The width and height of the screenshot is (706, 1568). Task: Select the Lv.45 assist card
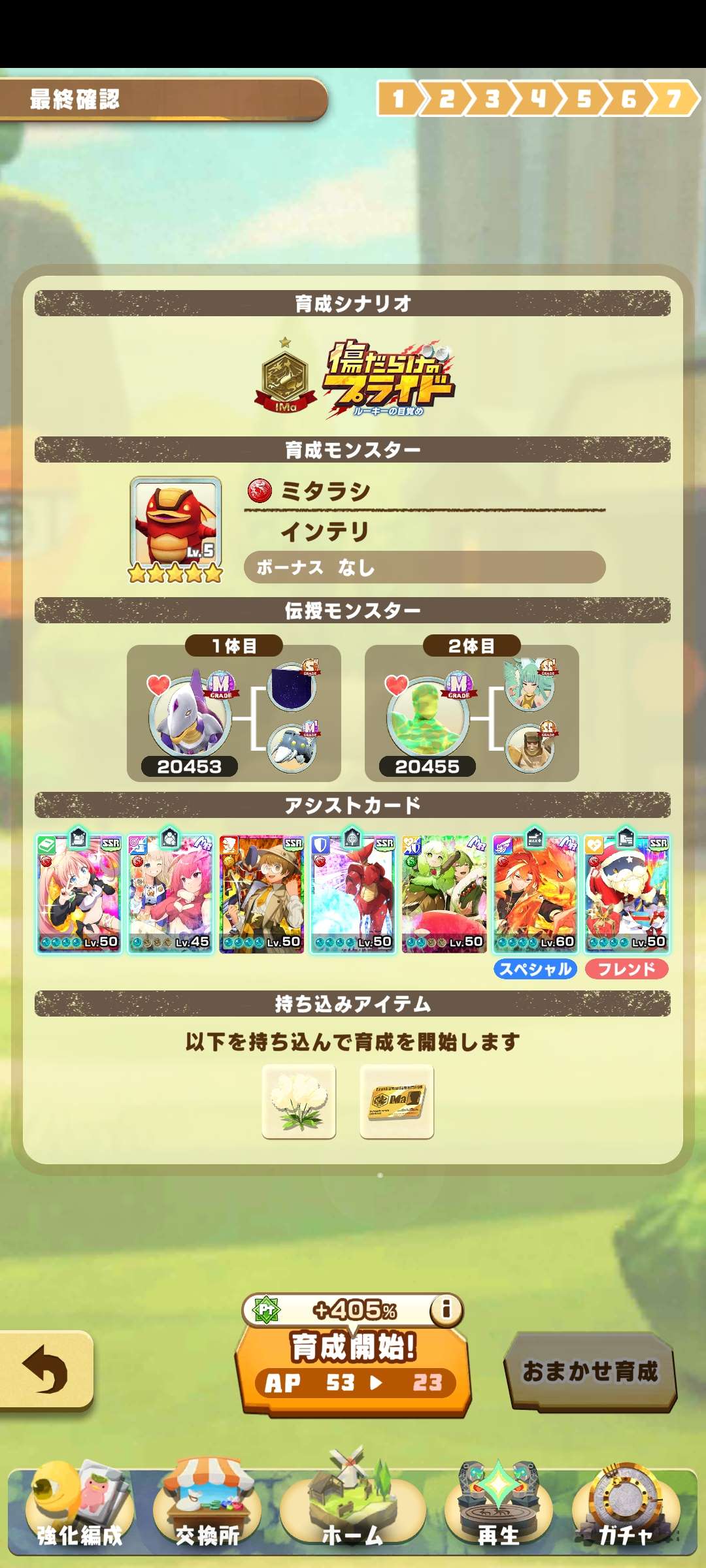(x=170, y=894)
